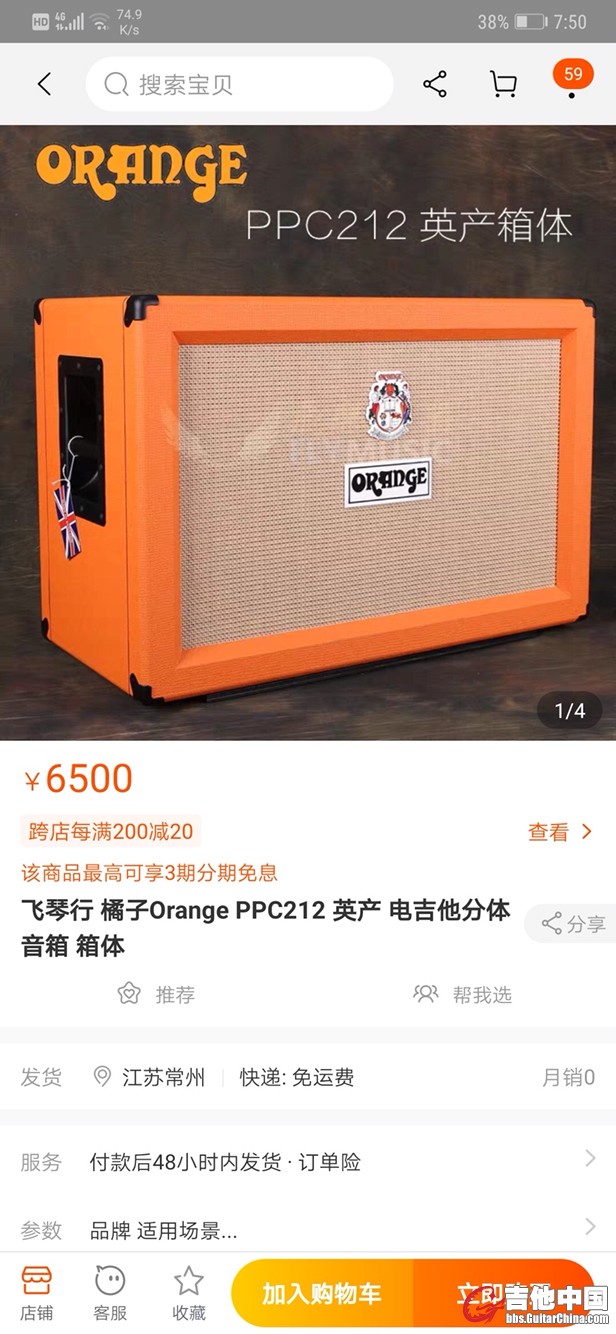This screenshot has height=1334, width=616.
Task: Tap 帮我选 to ask for help
Action: pyautogui.click(x=462, y=994)
